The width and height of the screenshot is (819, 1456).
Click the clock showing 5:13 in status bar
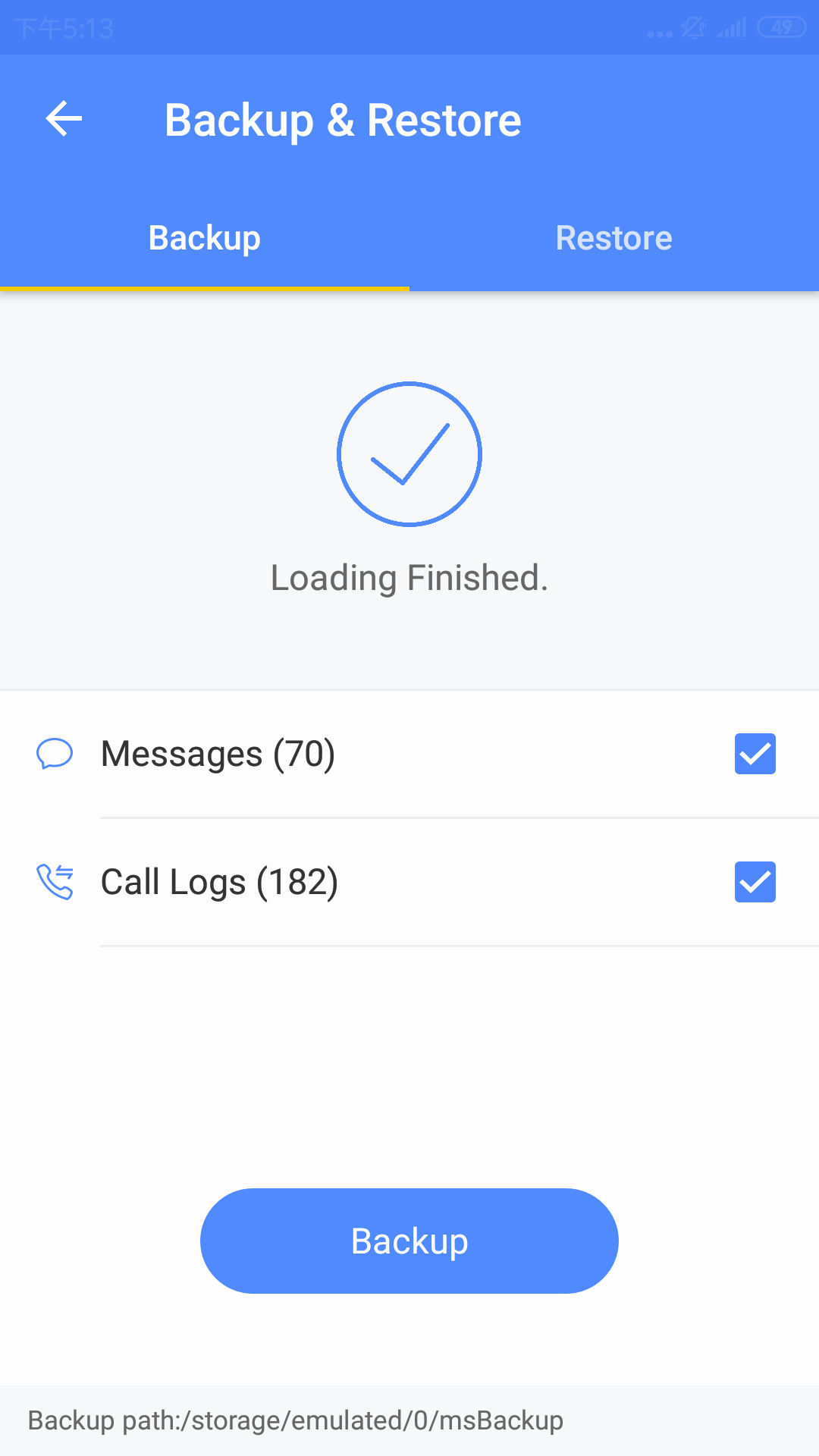point(64,27)
